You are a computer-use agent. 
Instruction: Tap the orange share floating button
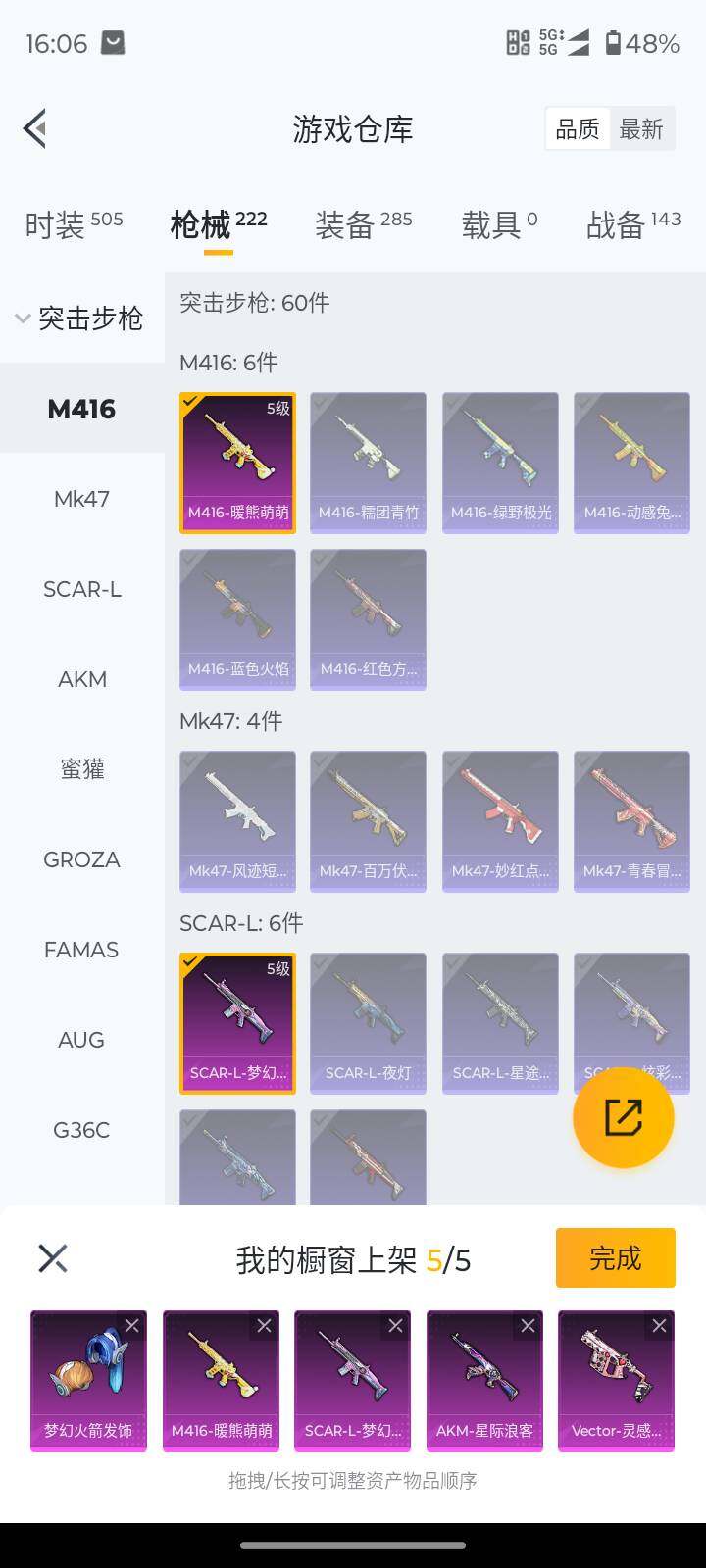click(623, 1117)
